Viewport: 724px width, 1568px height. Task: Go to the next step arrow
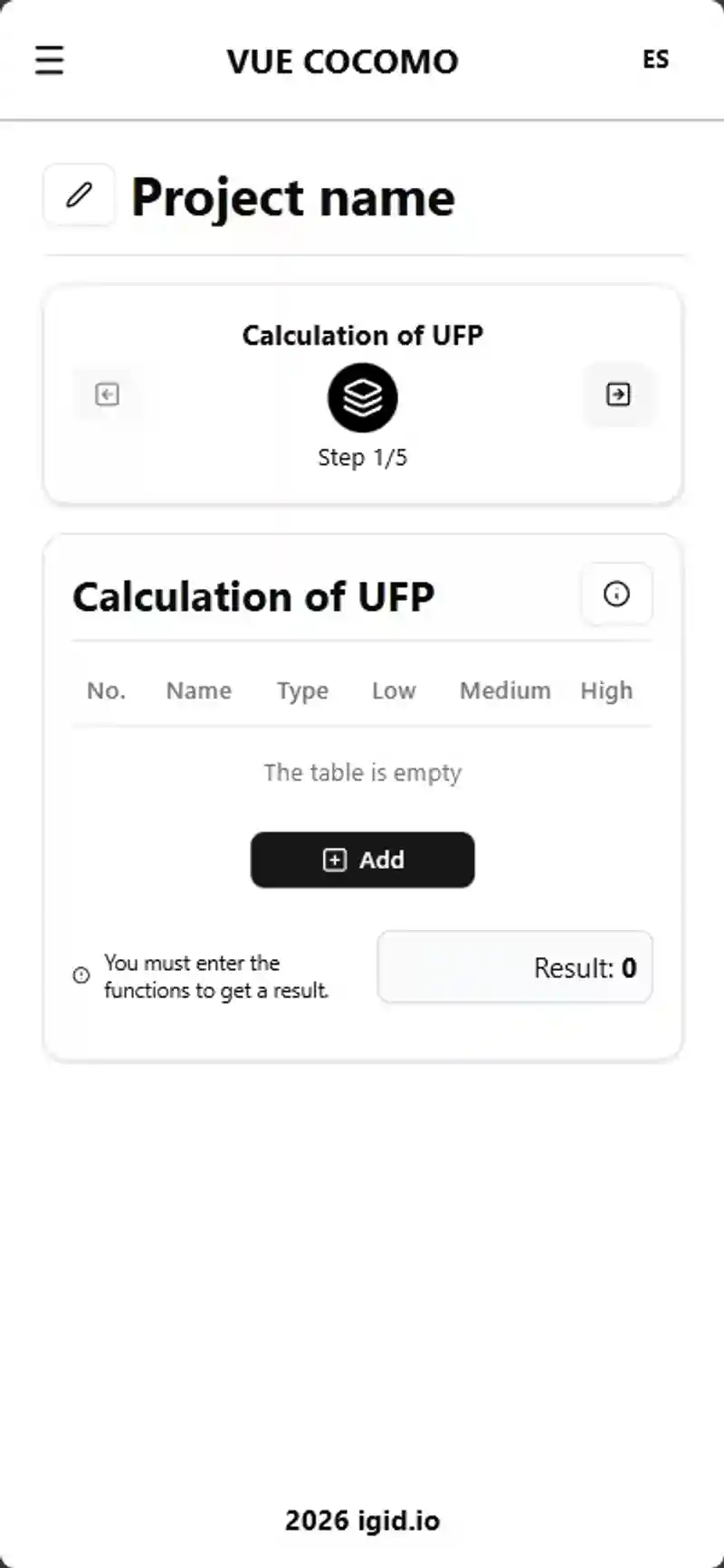tap(618, 394)
